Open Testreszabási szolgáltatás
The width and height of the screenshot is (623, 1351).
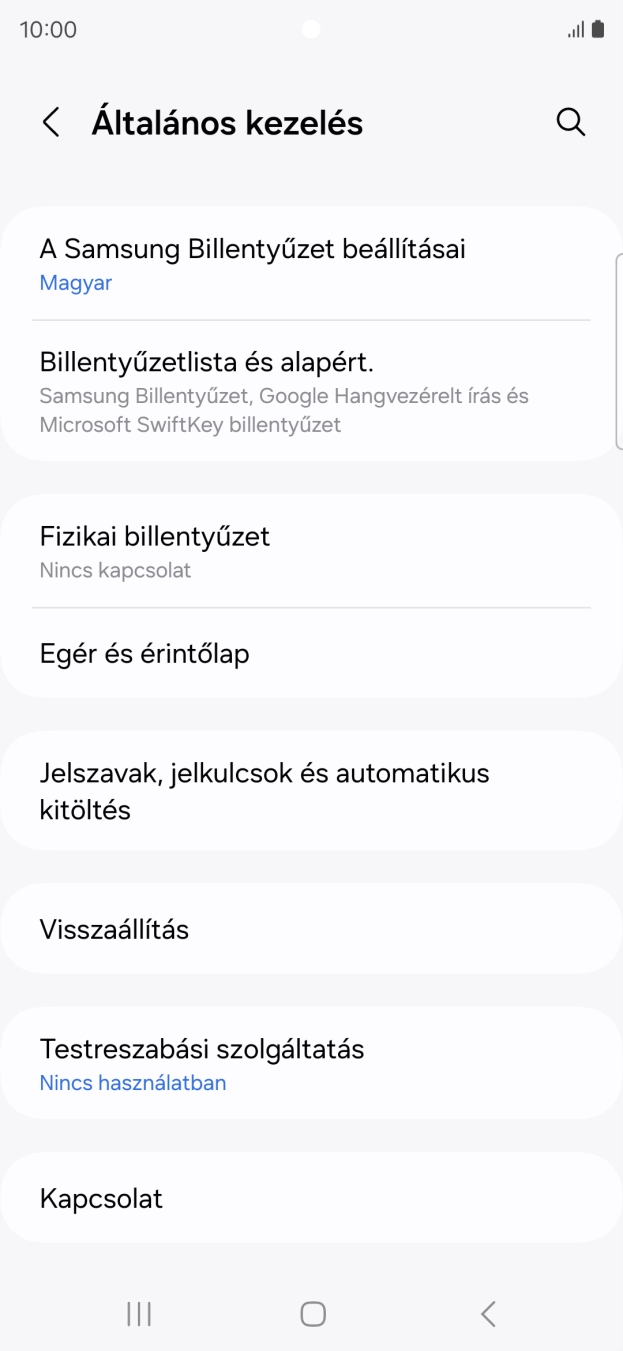311,1064
